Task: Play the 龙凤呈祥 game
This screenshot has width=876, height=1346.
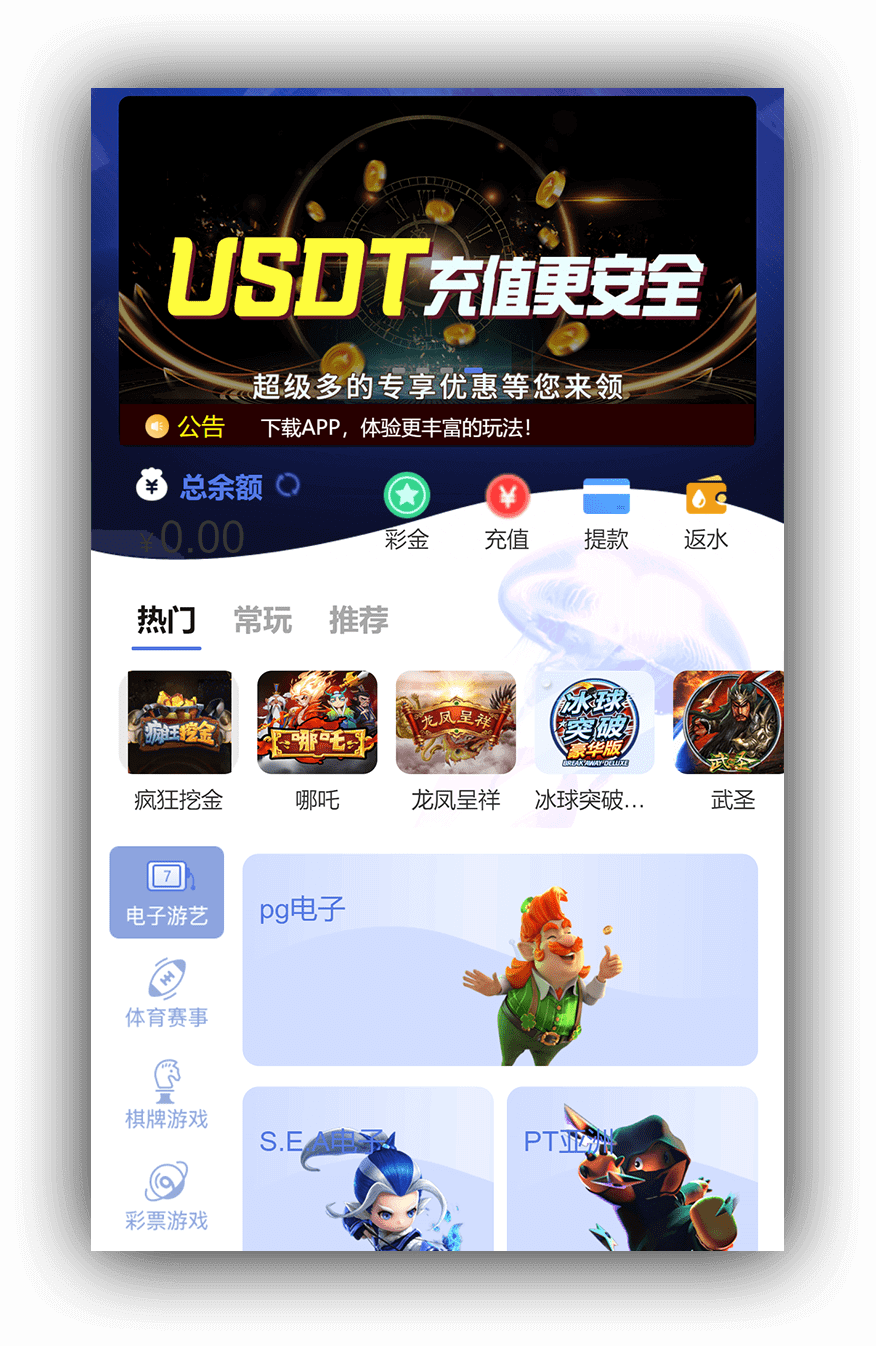Action: (x=456, y=723)
